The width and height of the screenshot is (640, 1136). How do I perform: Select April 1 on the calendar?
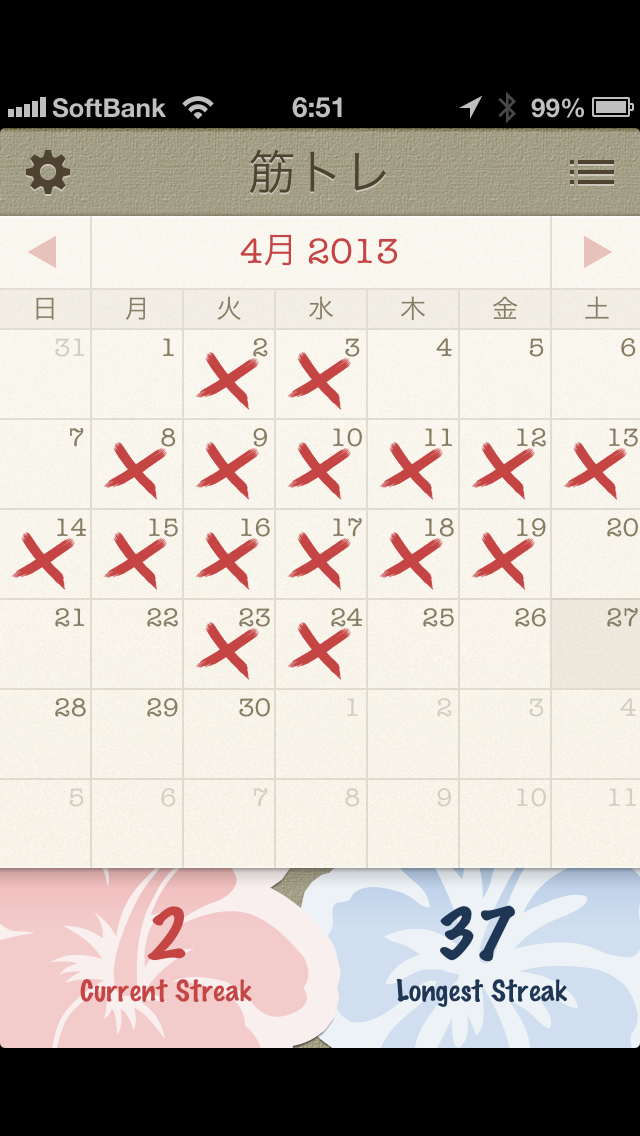(x=137, y=374)
